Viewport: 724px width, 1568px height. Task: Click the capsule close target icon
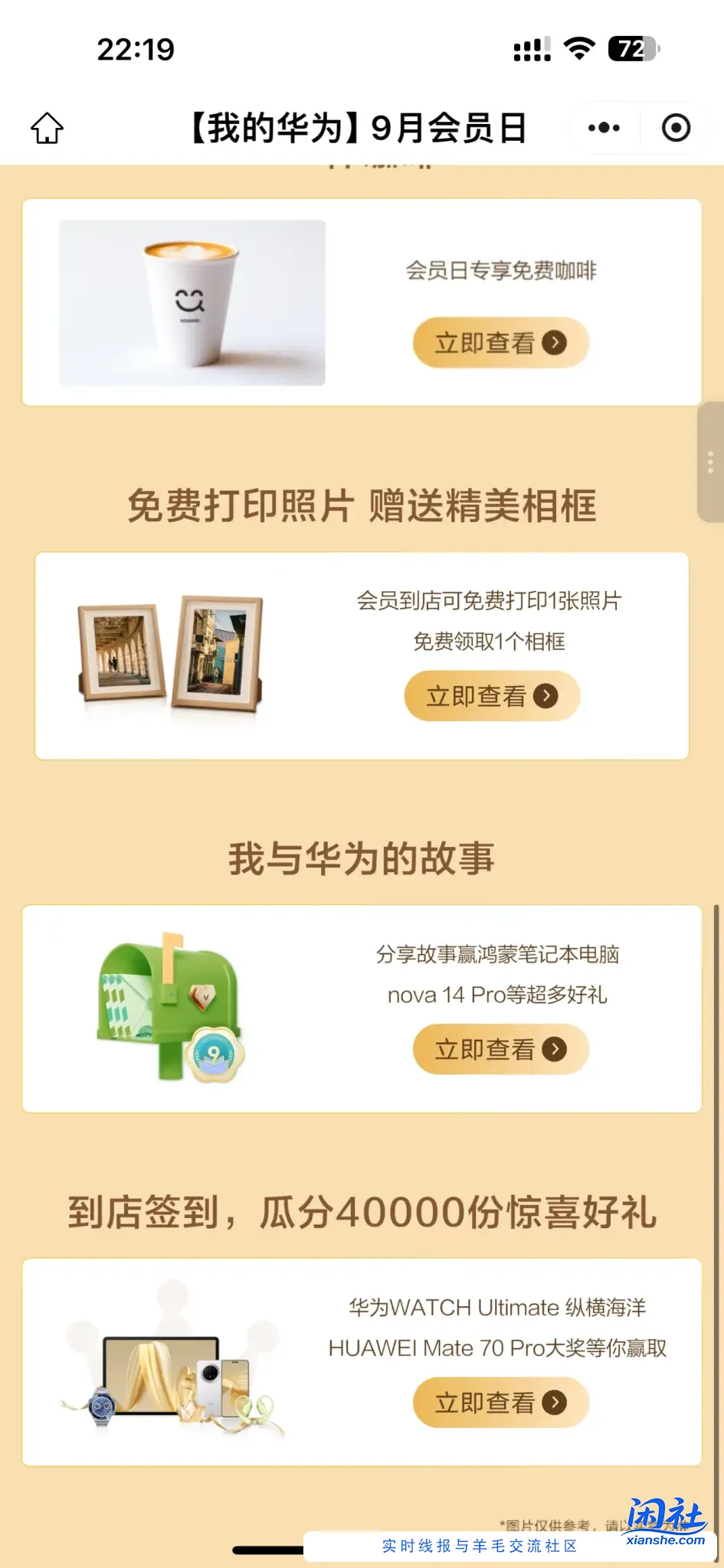(x=675, y=128)
